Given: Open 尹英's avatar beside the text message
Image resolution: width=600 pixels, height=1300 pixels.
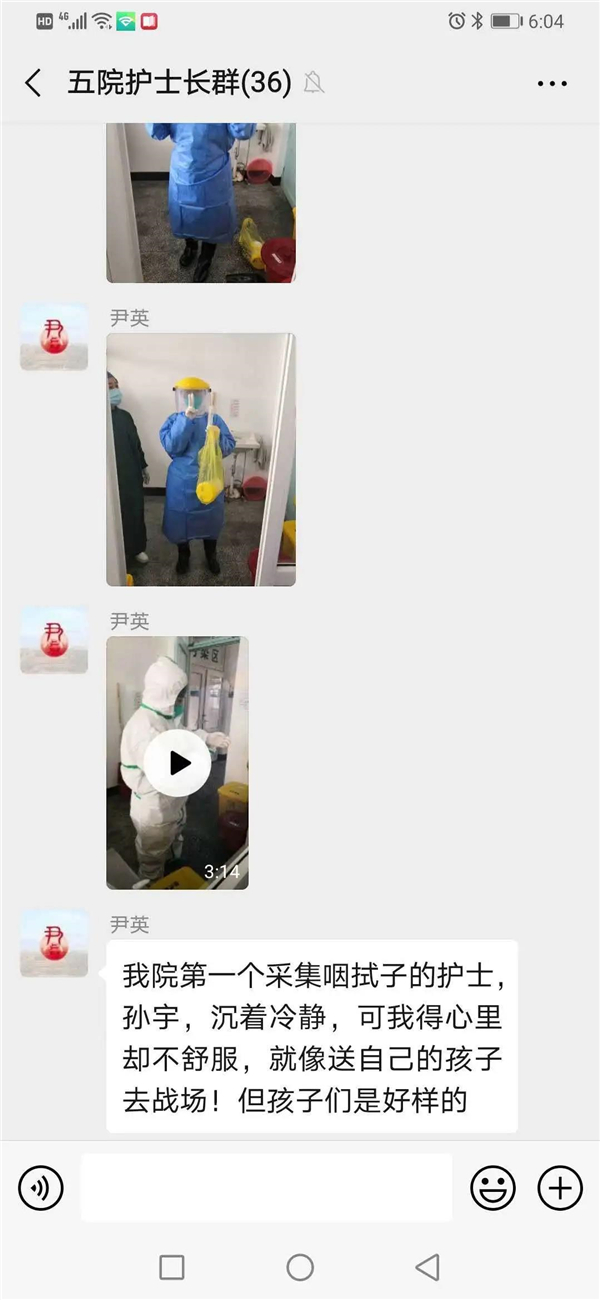Looking at the screenshot, I should [x=54, y=943].
